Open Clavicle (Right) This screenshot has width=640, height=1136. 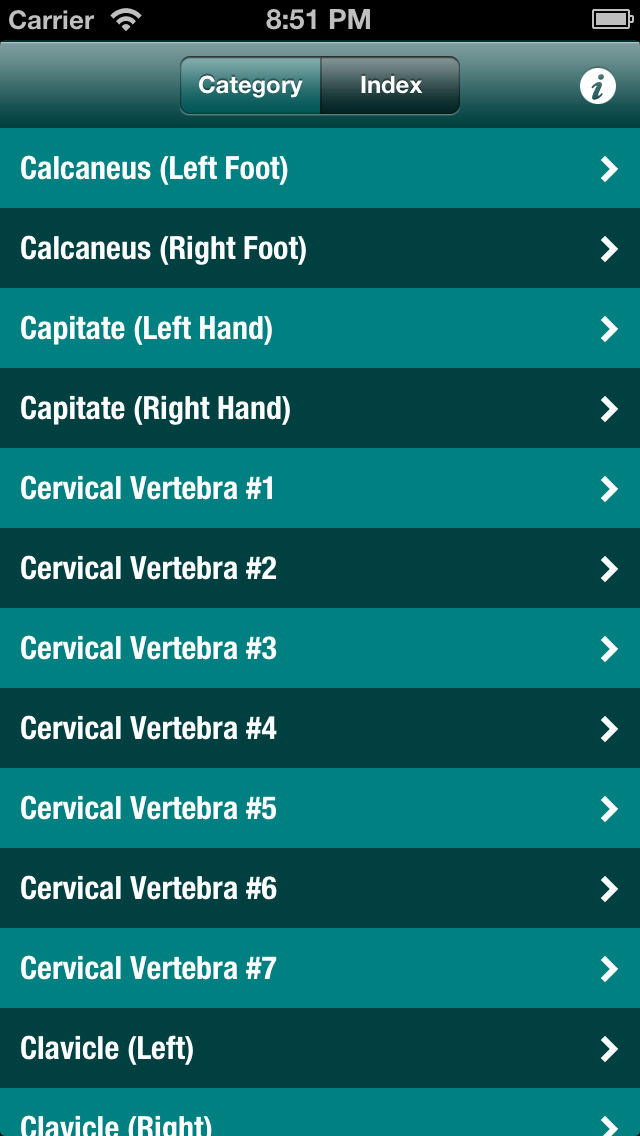(320, 1113)
